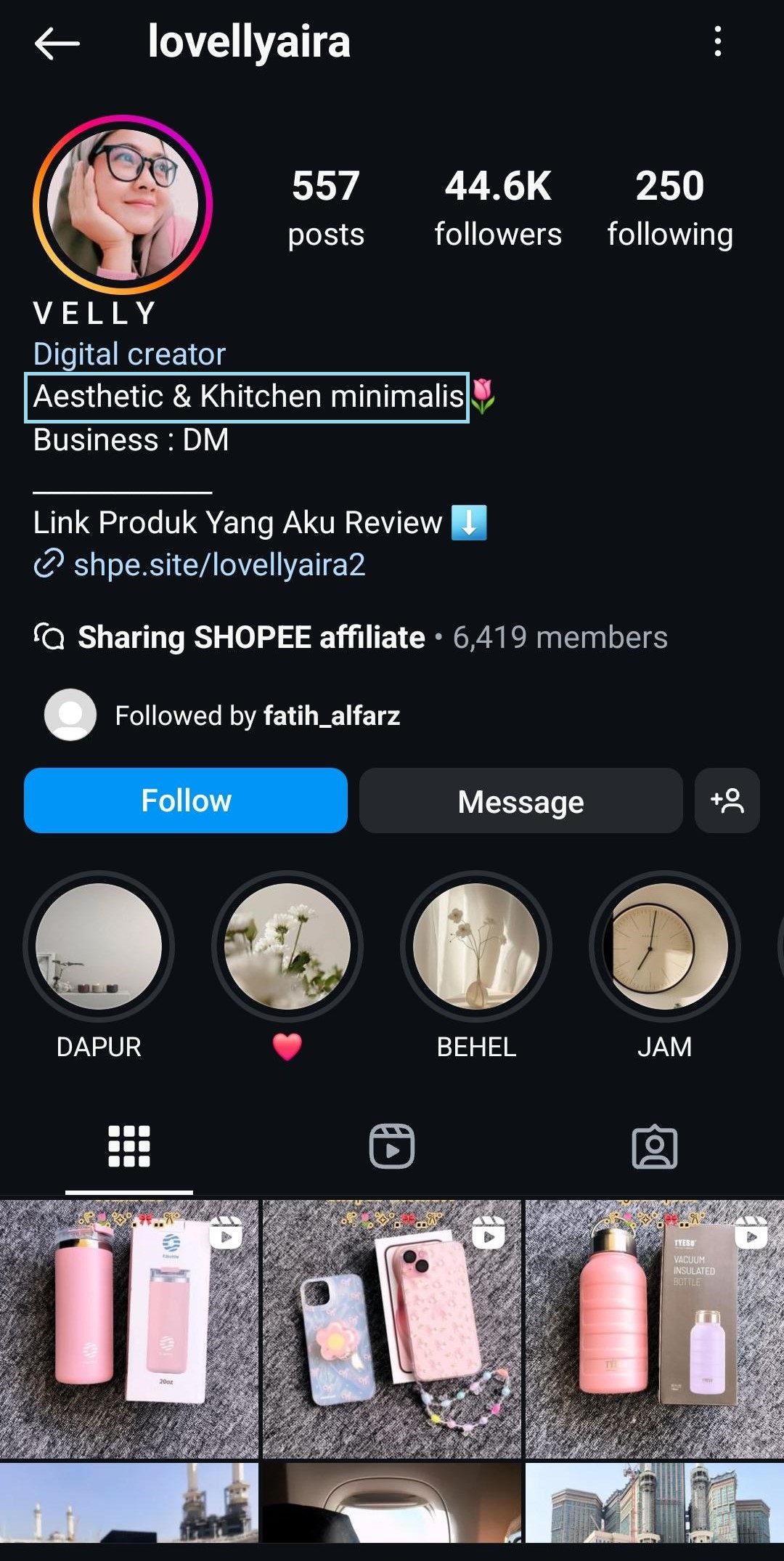View mutual follower fatih_alfarz
Viewport: 784px width, 1561px height.
330,715
